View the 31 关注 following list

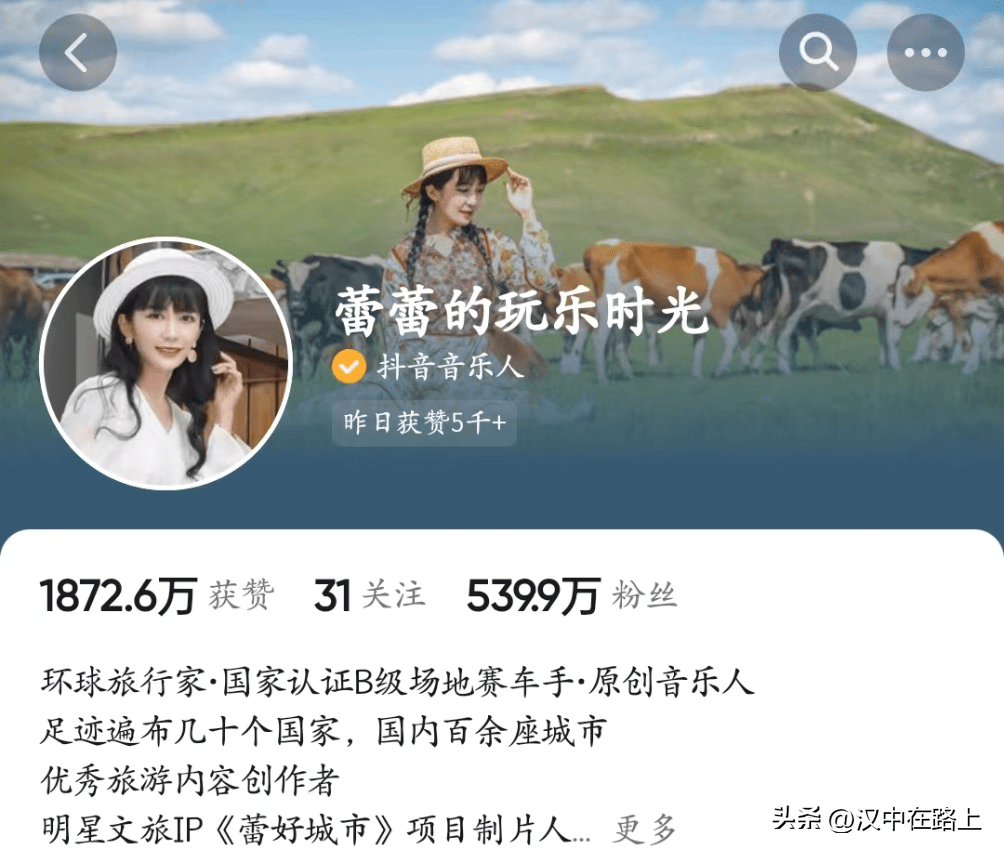tap(369, 596)
